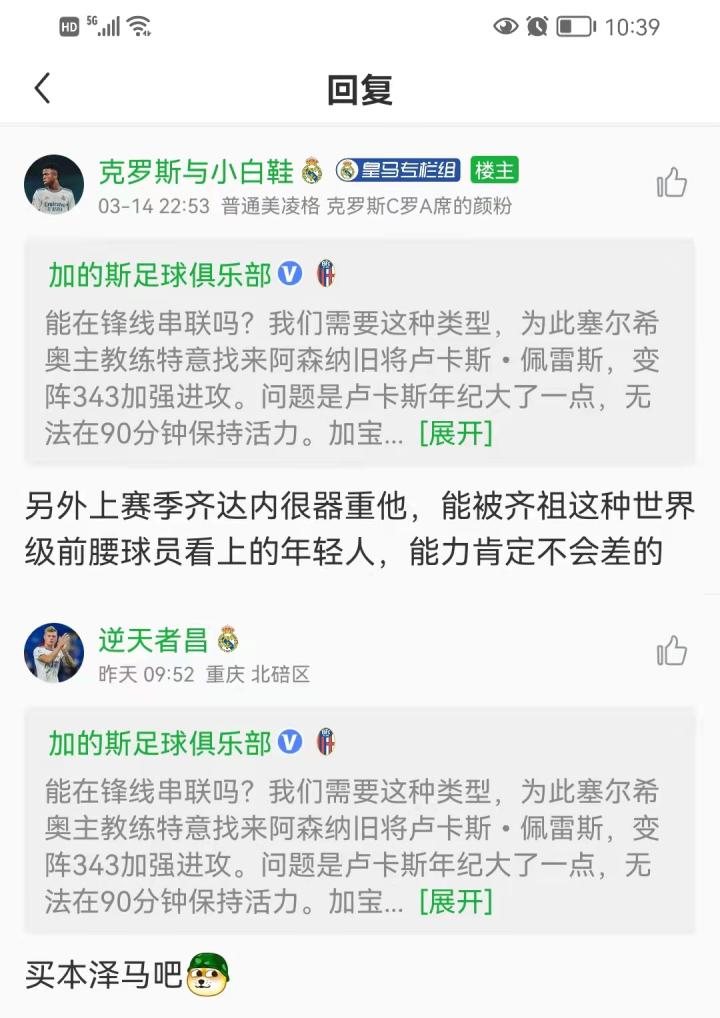
Task: Expand the quoted text in 克罗斯与小白鞋's reply
Action: click(456, 434)
